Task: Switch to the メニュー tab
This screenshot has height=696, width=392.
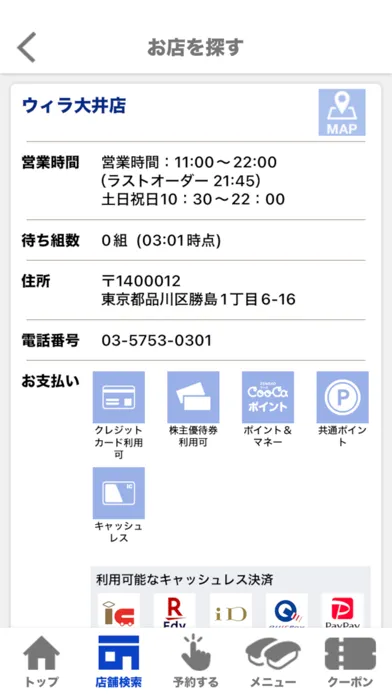Action: pos(273,661)
